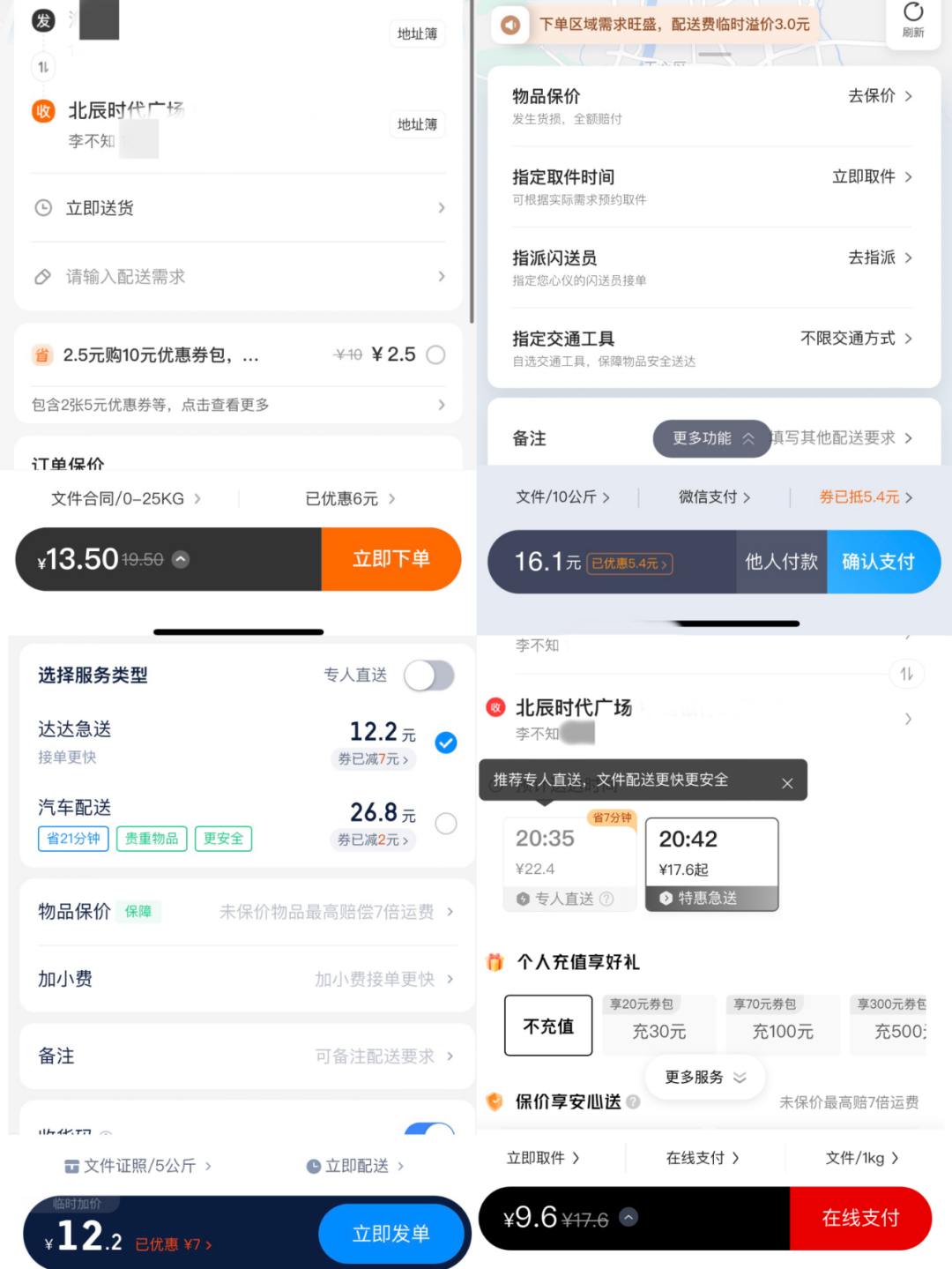
Task: Open the 微信支付 payment option
Action: 714,497
